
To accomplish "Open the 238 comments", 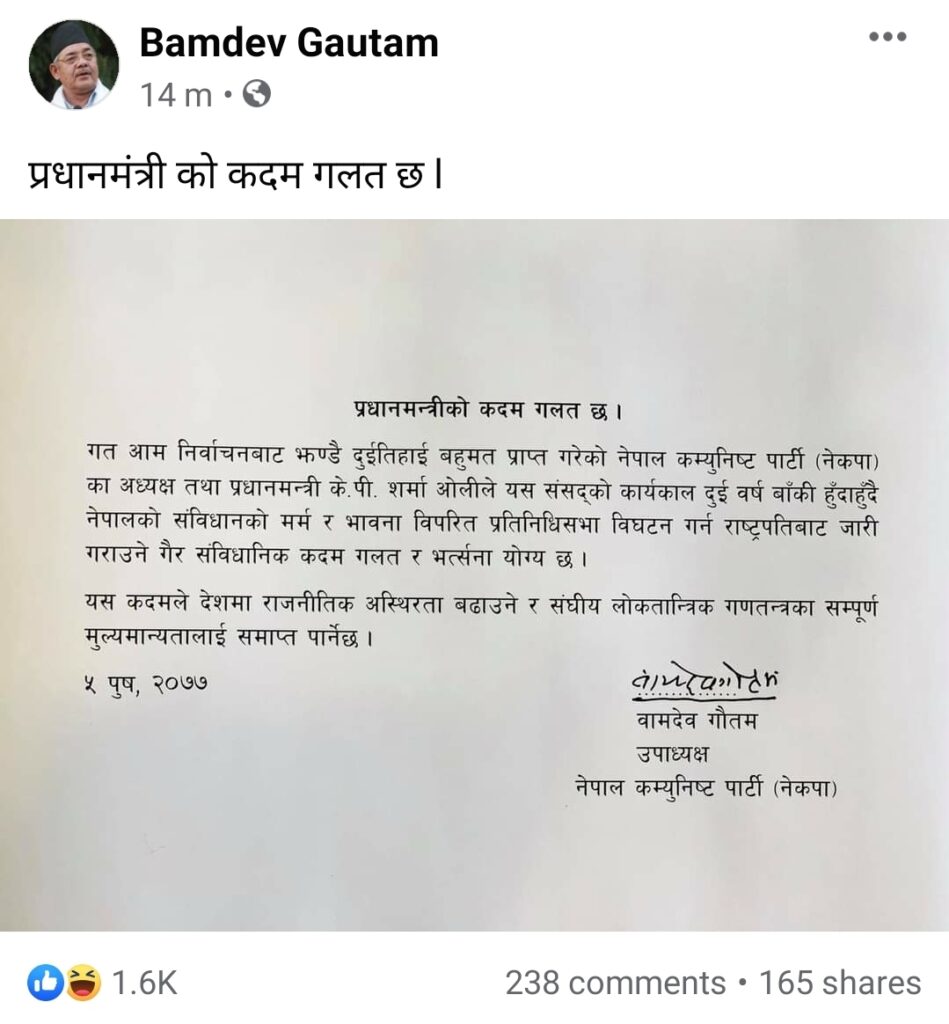I will 615,983.
